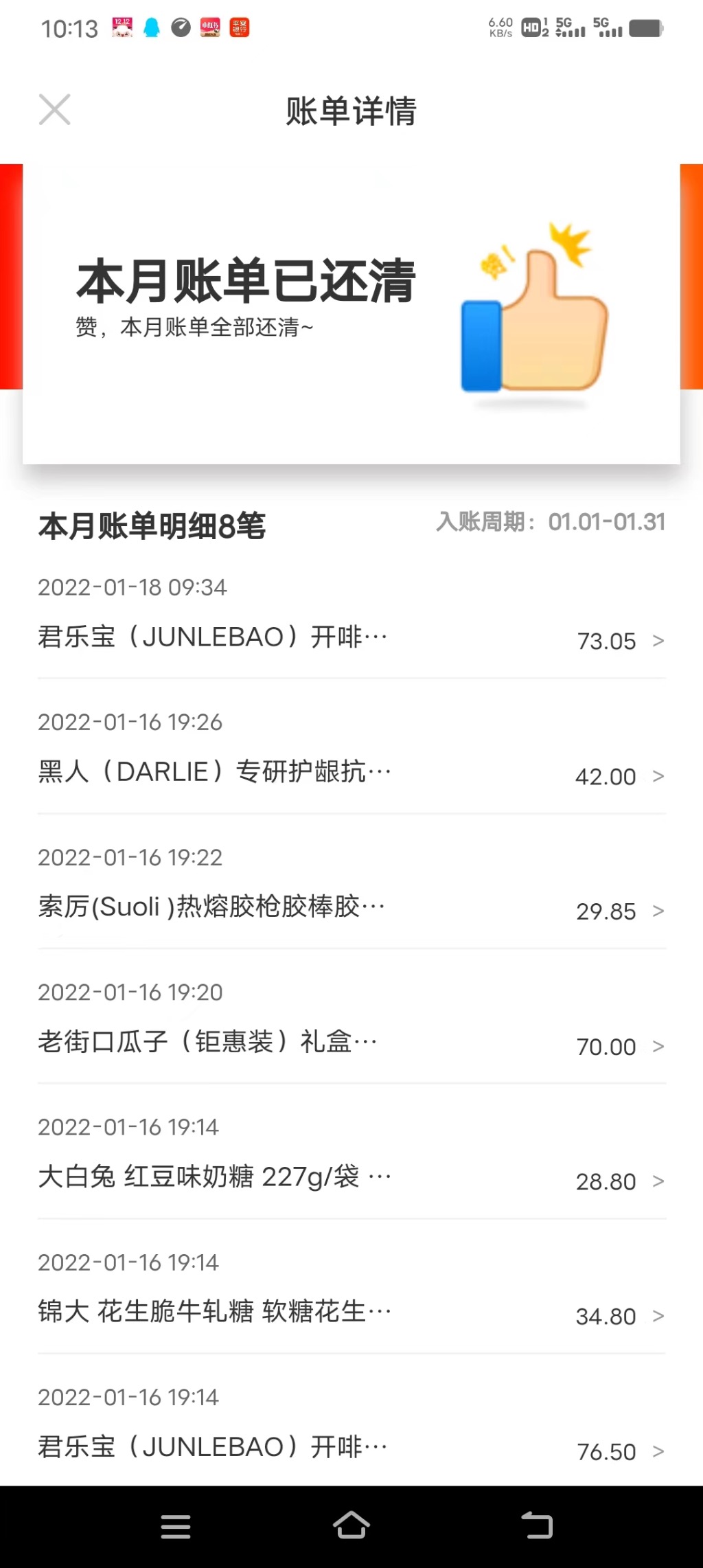This screenshot has width=703, height=1568.
Task: Close the 账单详情 page
Action: point(54,110)
